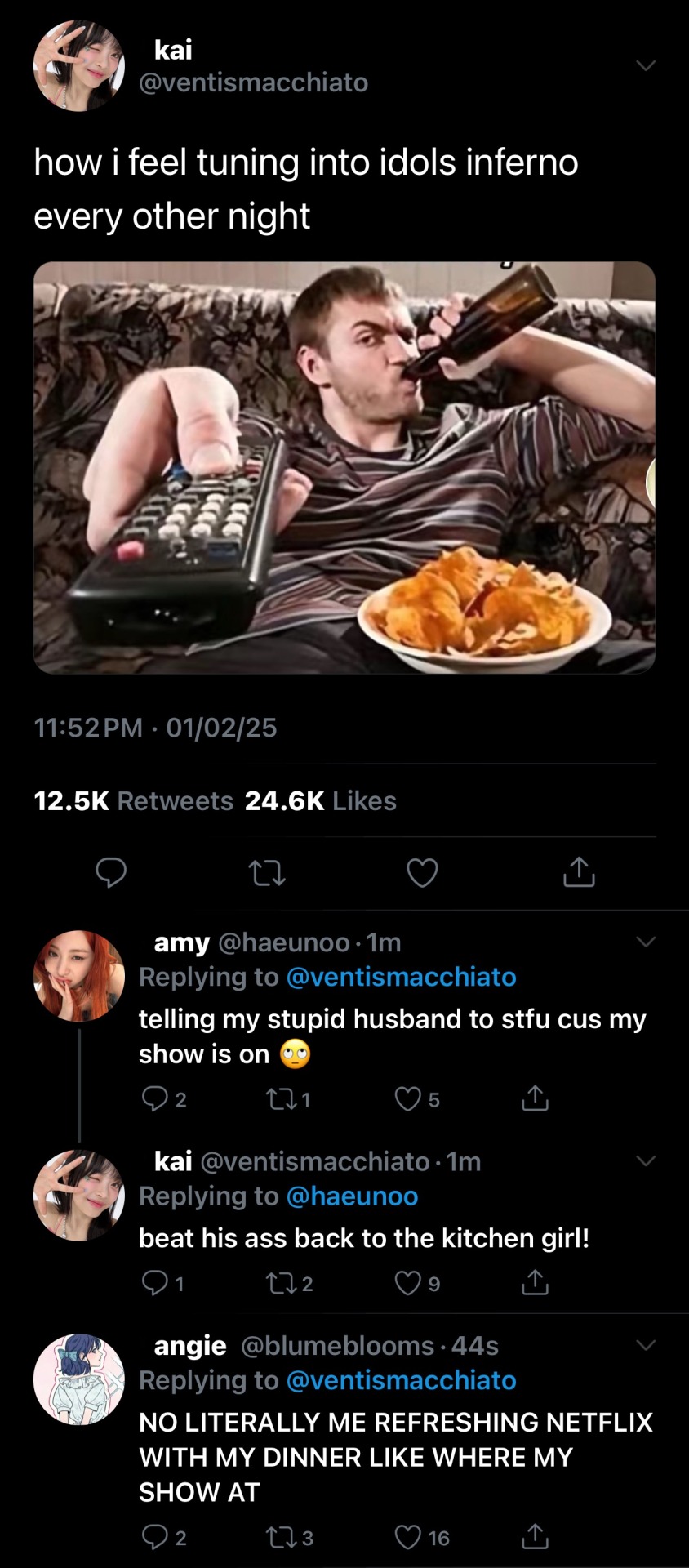Like angie's Netflix reply
The width and height of the screenshot is (689, 1568).
click(407, 1538)
